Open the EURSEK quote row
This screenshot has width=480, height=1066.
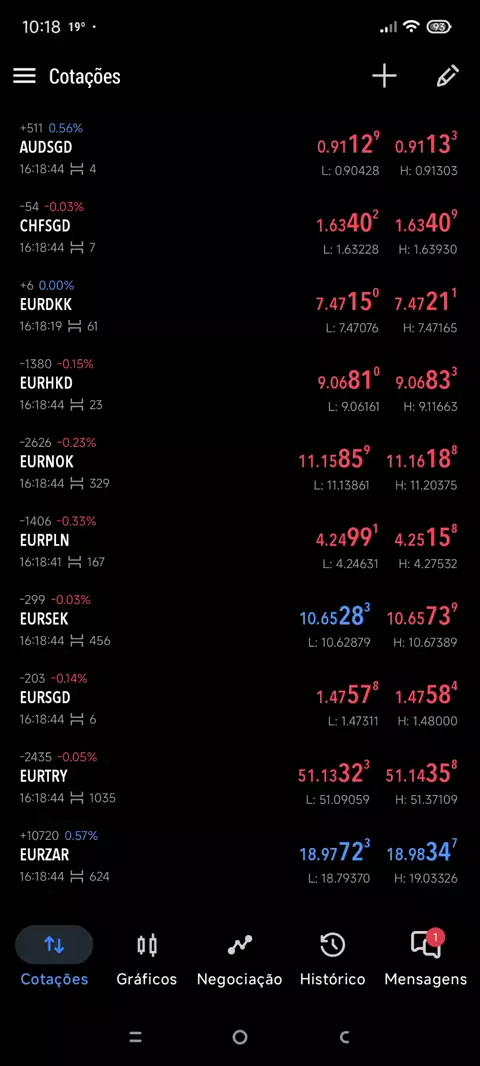[240, 619]
